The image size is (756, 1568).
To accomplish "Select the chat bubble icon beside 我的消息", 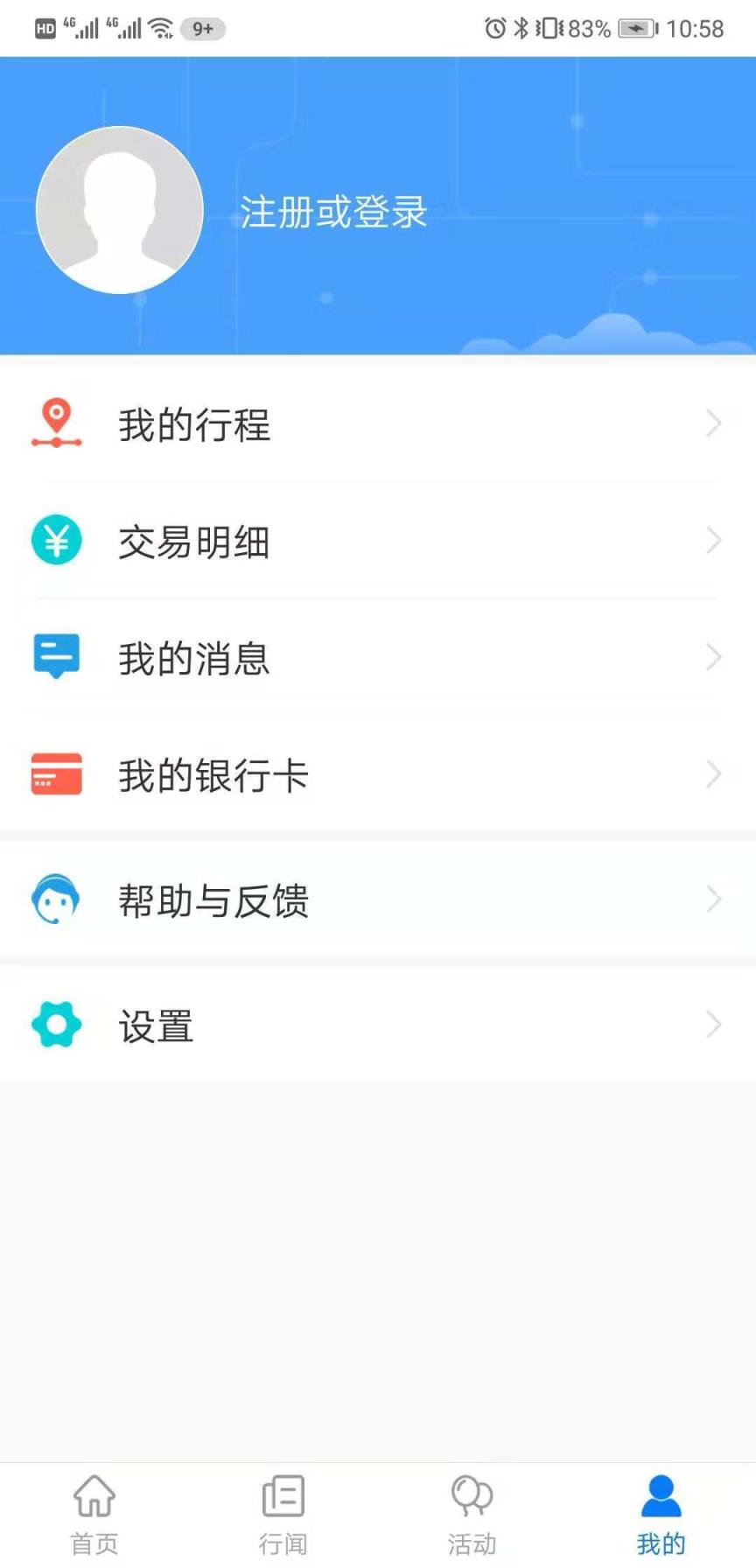I will coord(56,656).
